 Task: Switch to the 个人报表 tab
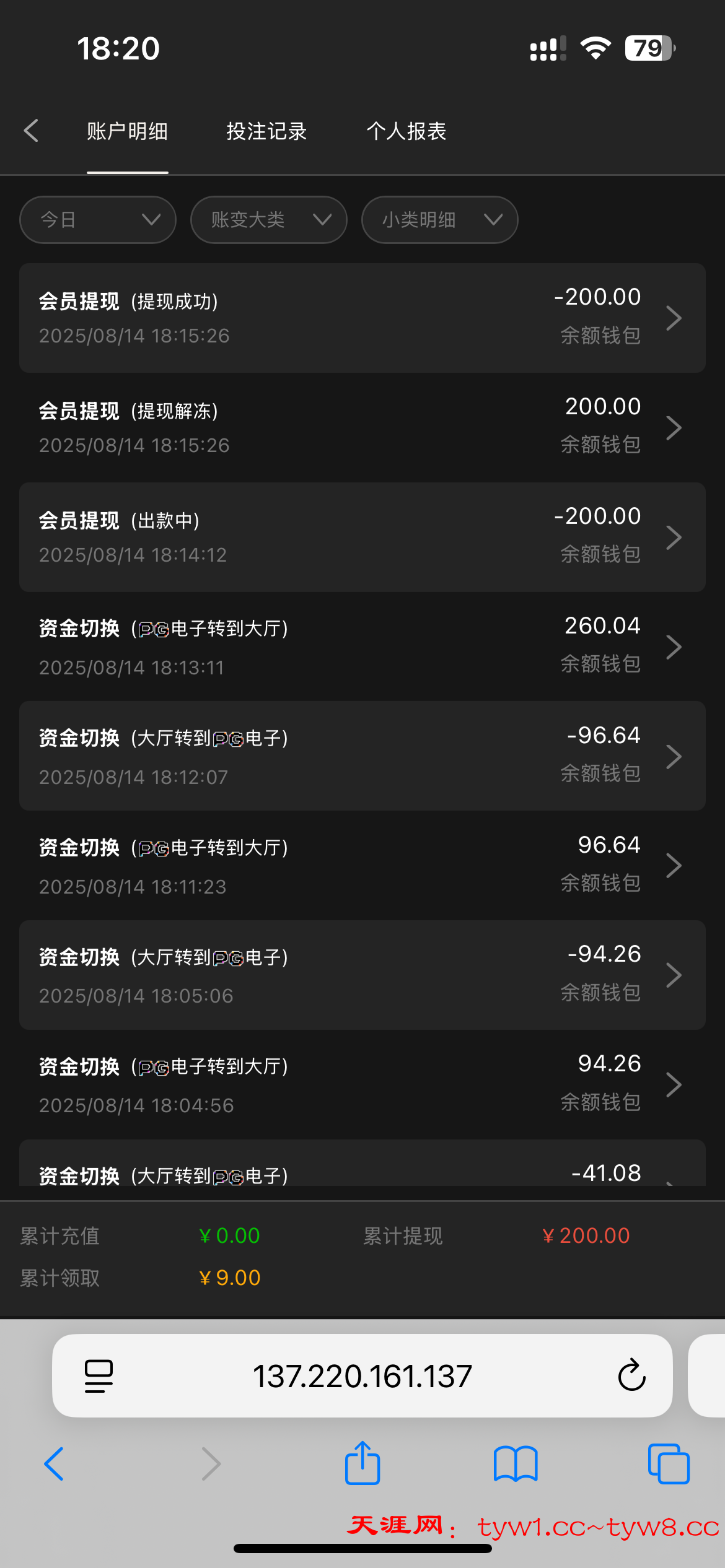pyautogui.click(x=406, y=131)
